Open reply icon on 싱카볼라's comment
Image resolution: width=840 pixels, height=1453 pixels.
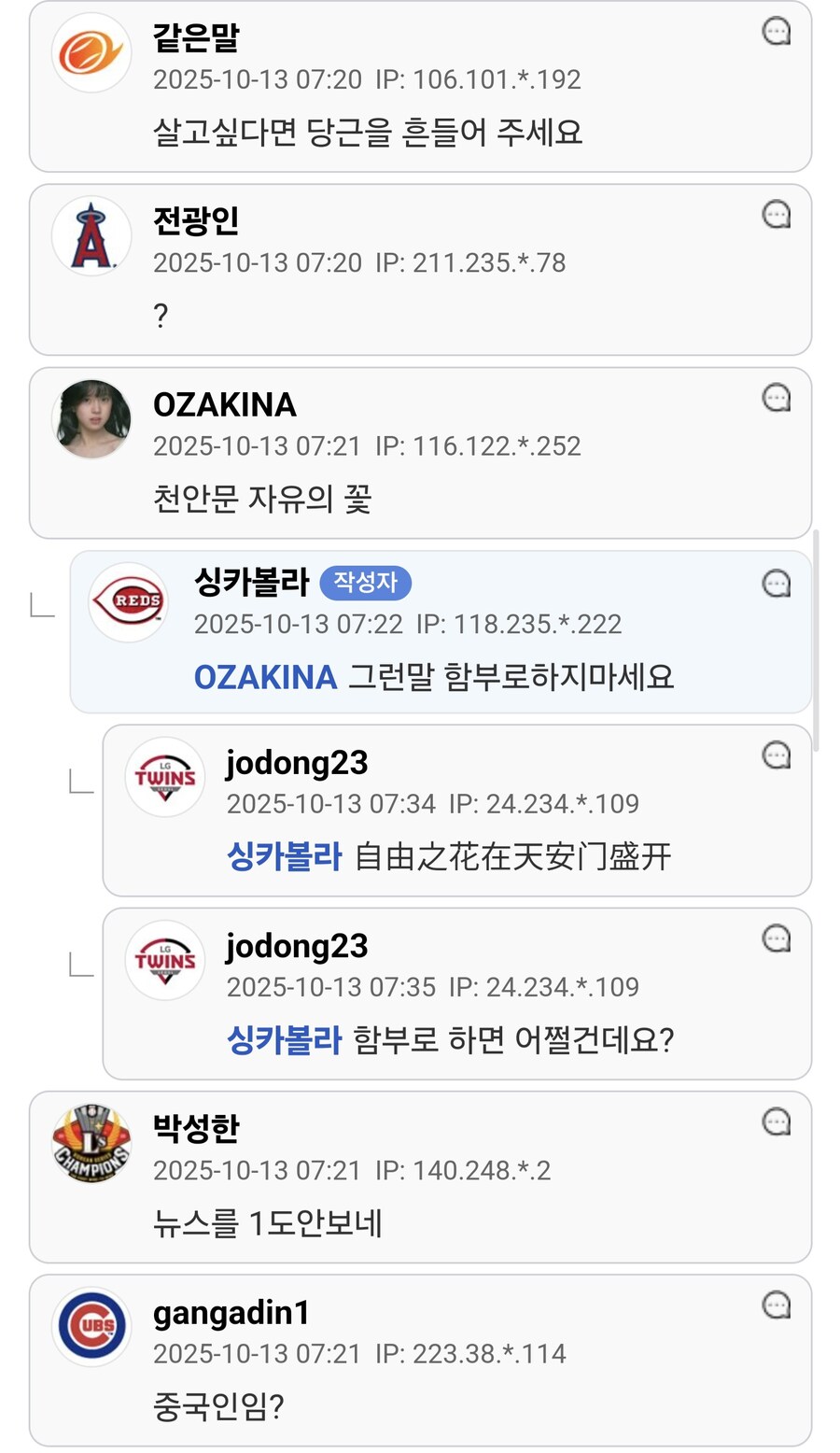pyautogui.click(x=776, y=585)
